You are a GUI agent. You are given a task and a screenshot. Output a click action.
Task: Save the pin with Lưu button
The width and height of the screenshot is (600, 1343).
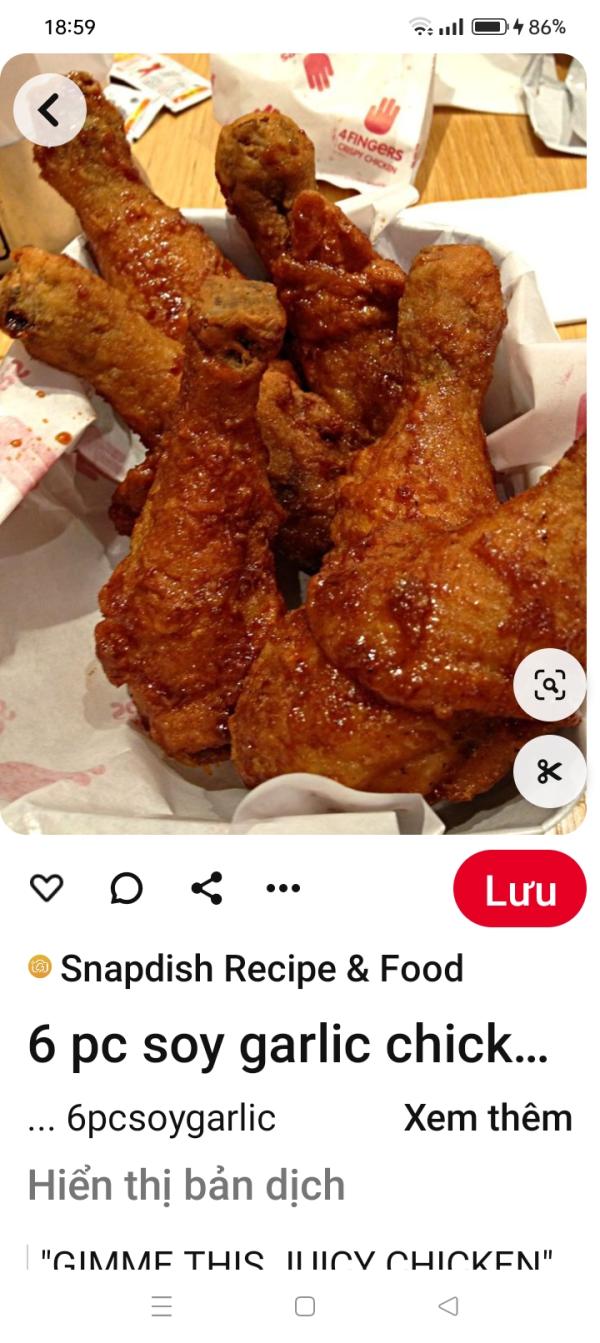(x=519, y=889)
